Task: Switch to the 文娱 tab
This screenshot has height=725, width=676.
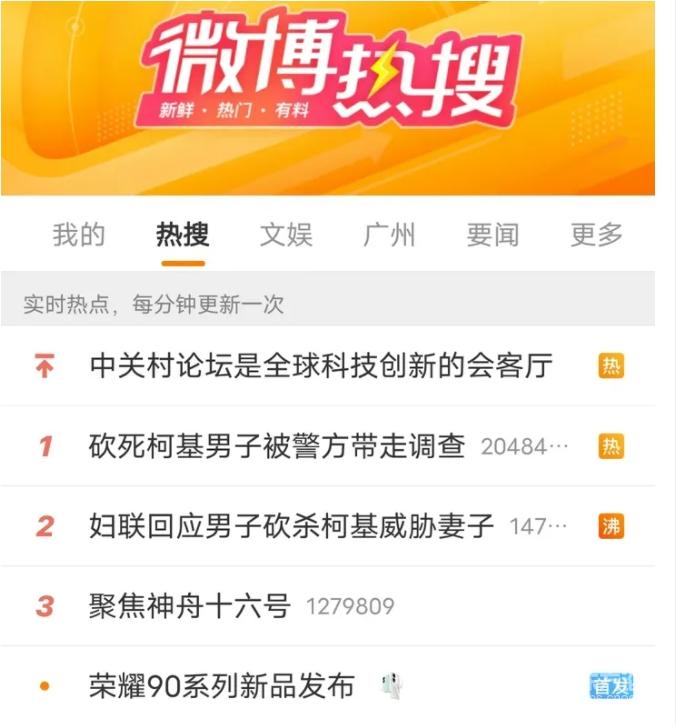Action: point(286,235)
